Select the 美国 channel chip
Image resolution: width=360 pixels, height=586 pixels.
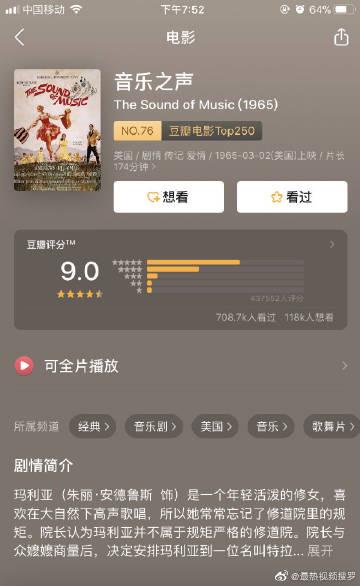click(x=215, y=426)
